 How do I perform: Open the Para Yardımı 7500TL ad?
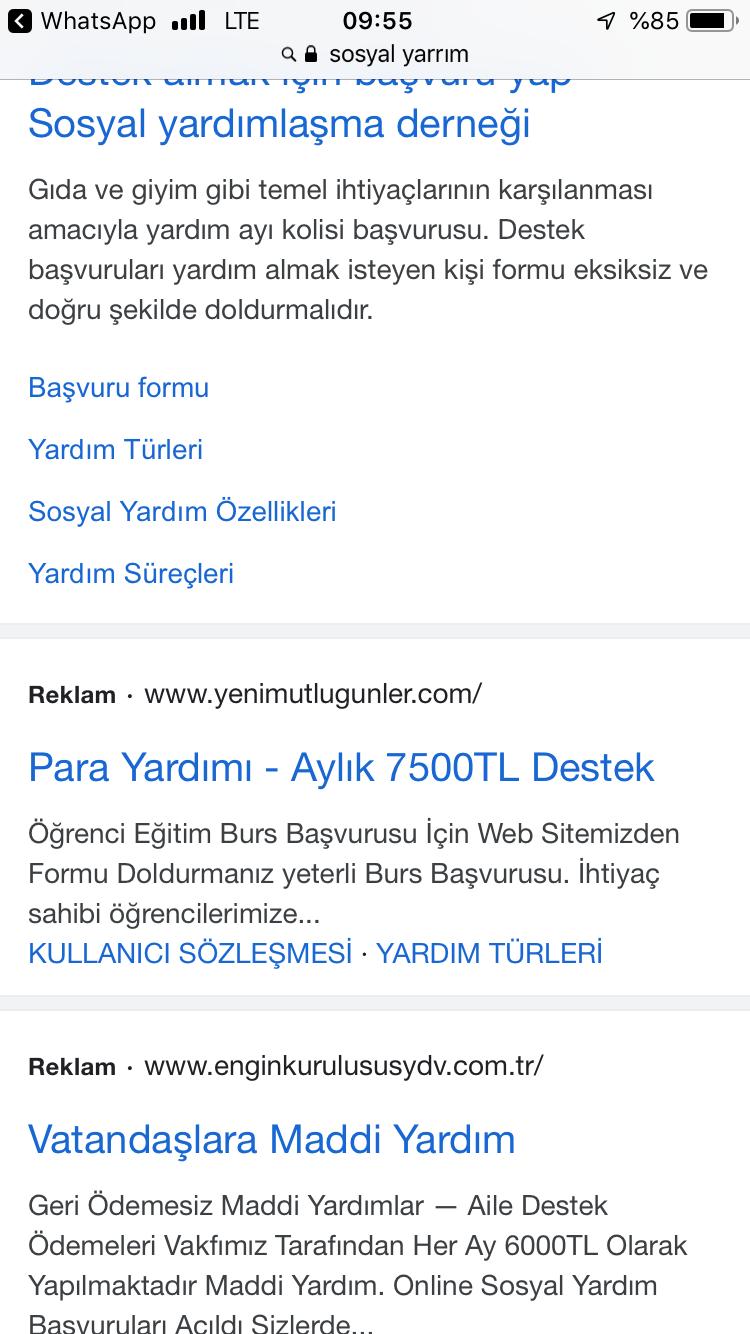[341, 767]
